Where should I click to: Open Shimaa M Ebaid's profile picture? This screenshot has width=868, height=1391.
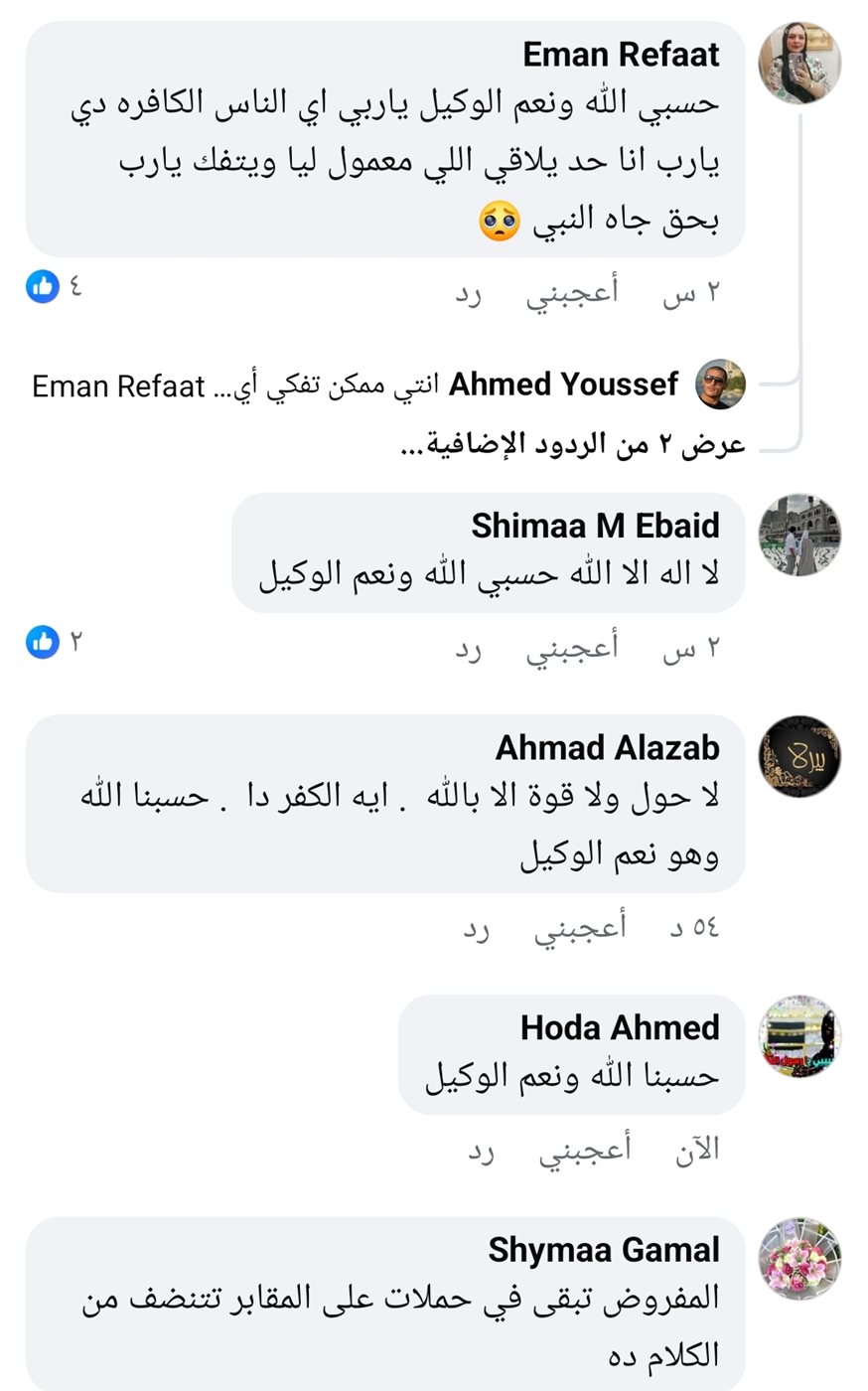pyautogui.click(x=799, y=534)
